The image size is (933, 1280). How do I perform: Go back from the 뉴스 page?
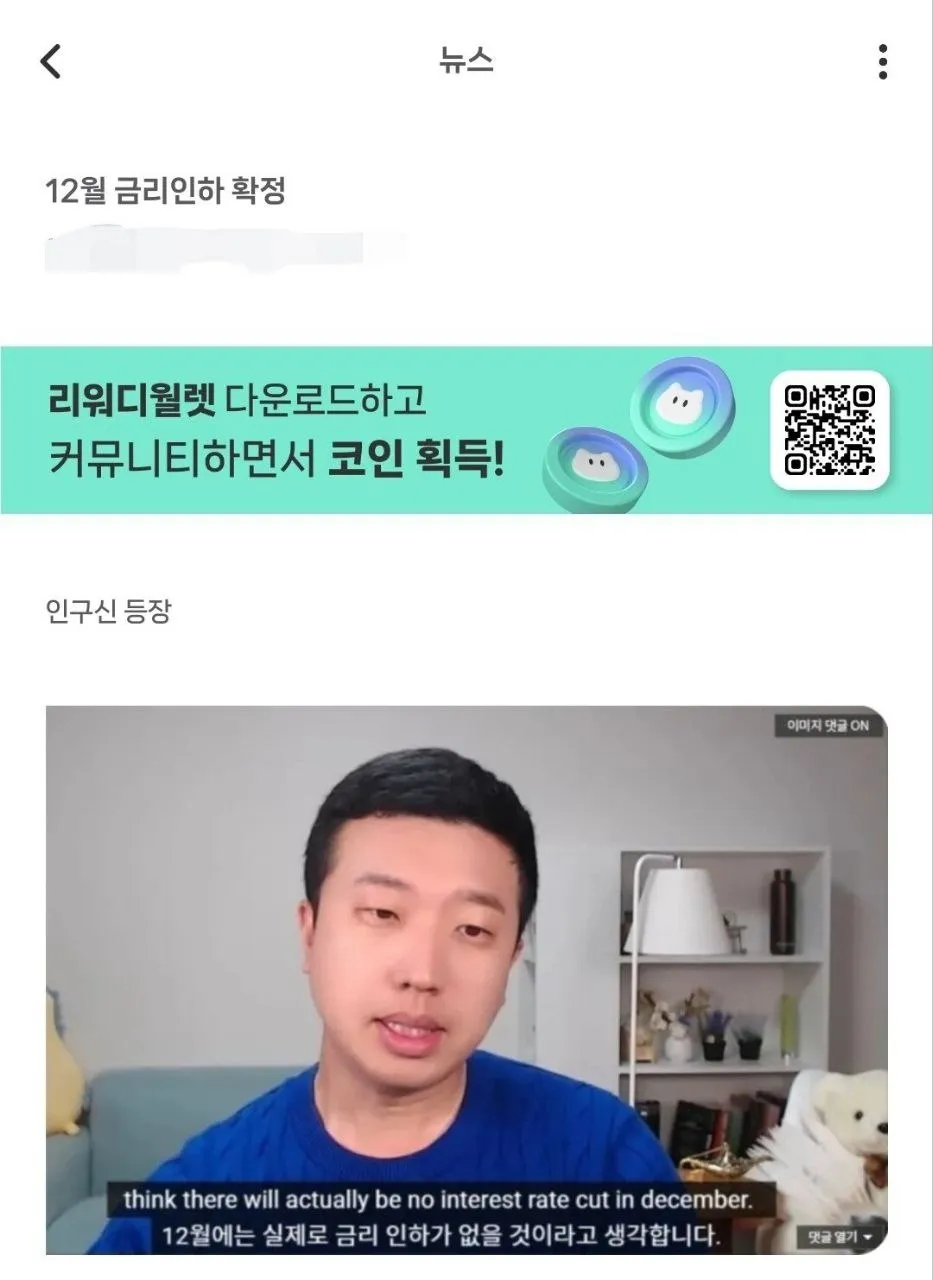pos(50,62)
